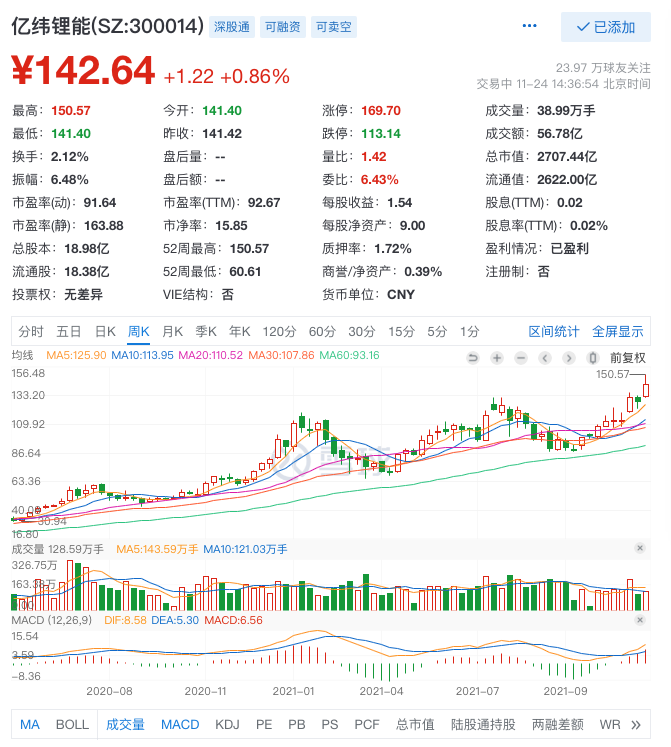Zoom out the chart with the minus icon
The image size is (671, 747).
click(x=520, y=358)
